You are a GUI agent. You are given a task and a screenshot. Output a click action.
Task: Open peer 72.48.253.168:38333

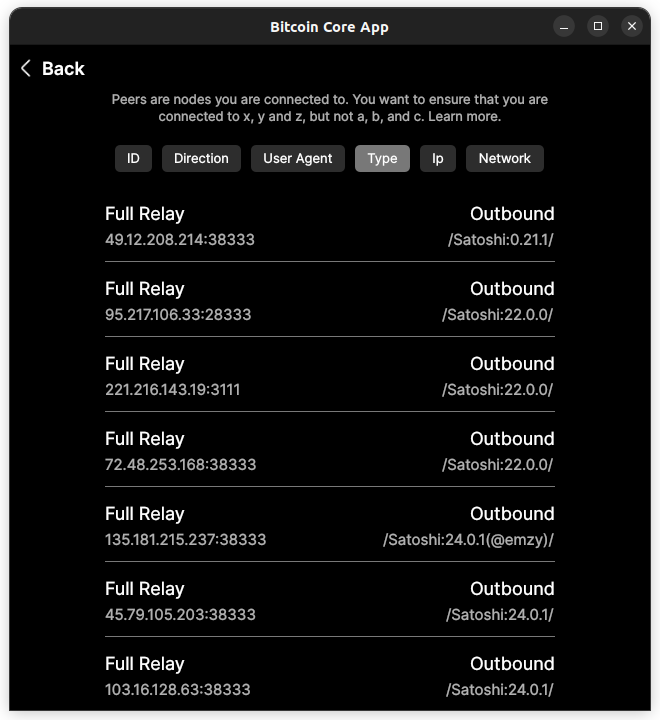click(330, 450)
